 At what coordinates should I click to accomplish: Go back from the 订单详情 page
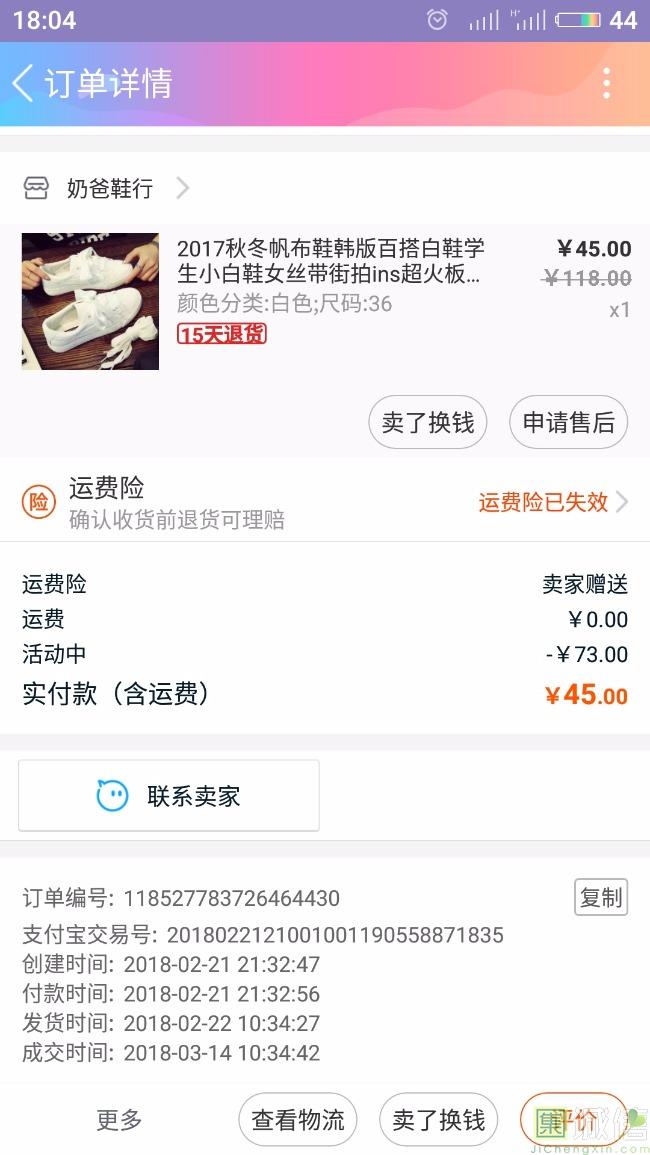click(x=24, y=83)
